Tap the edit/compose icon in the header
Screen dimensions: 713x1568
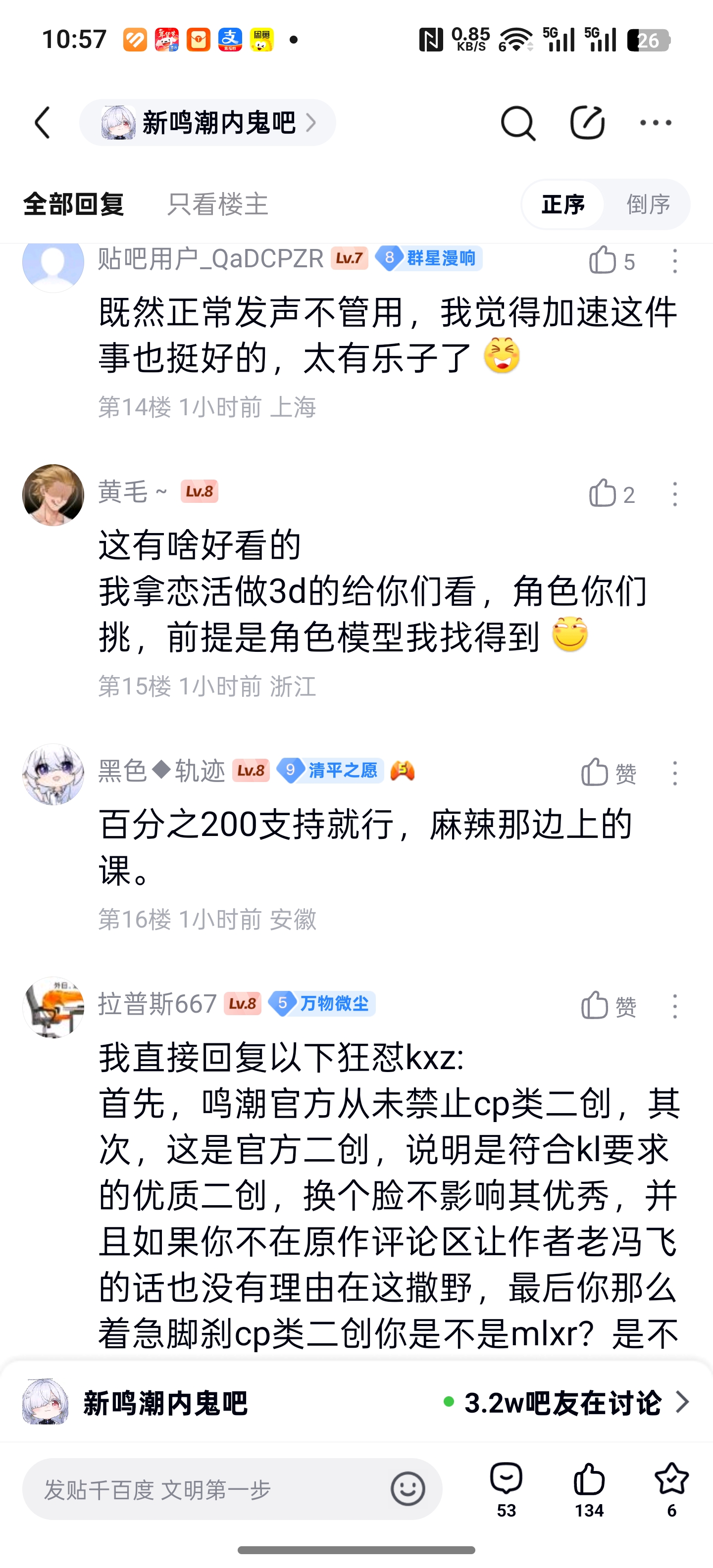coord(587,122)
